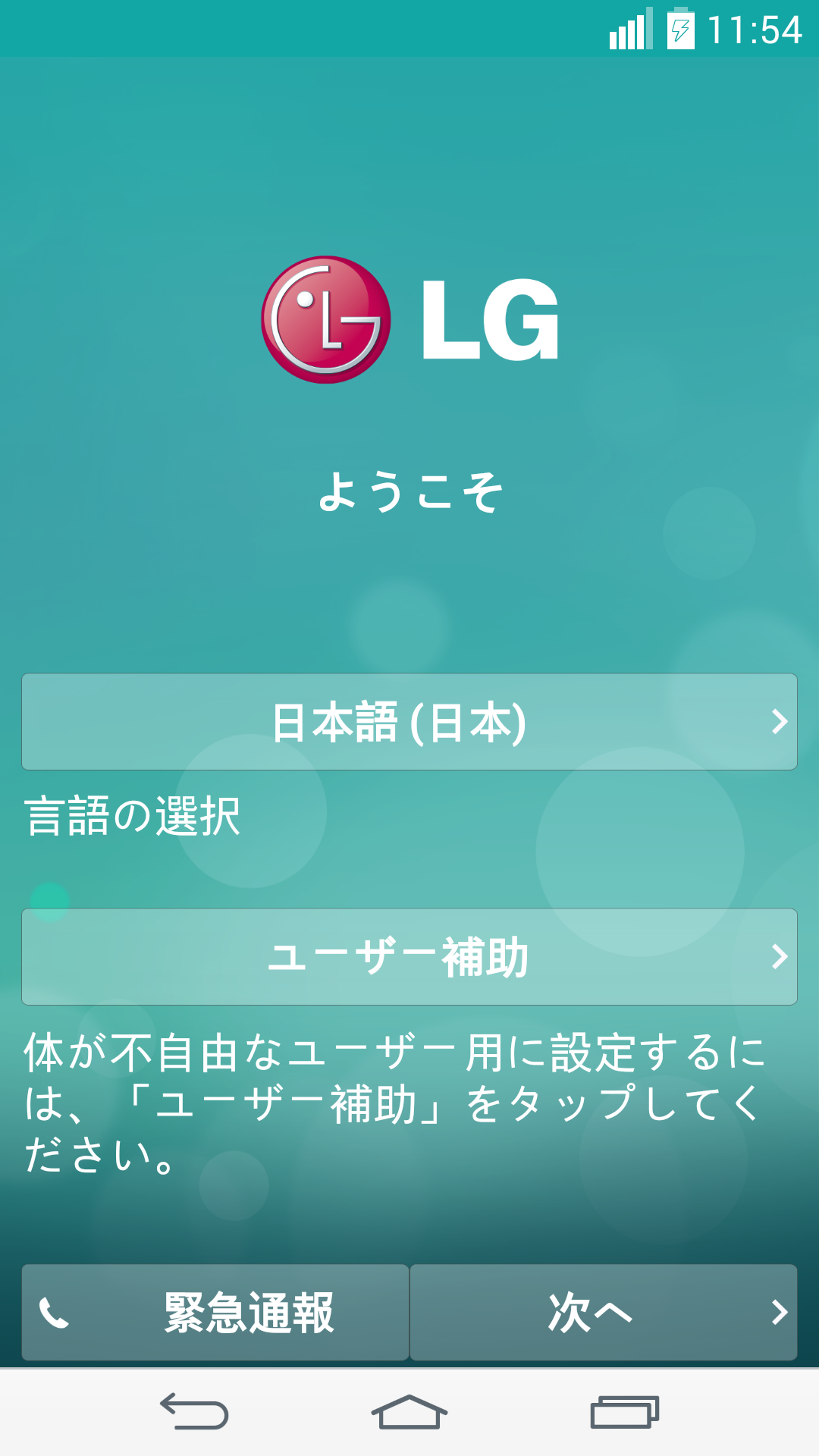Go back using the navigation bar
This screenshot has width=819, height=1456.
coord(194,1412)
